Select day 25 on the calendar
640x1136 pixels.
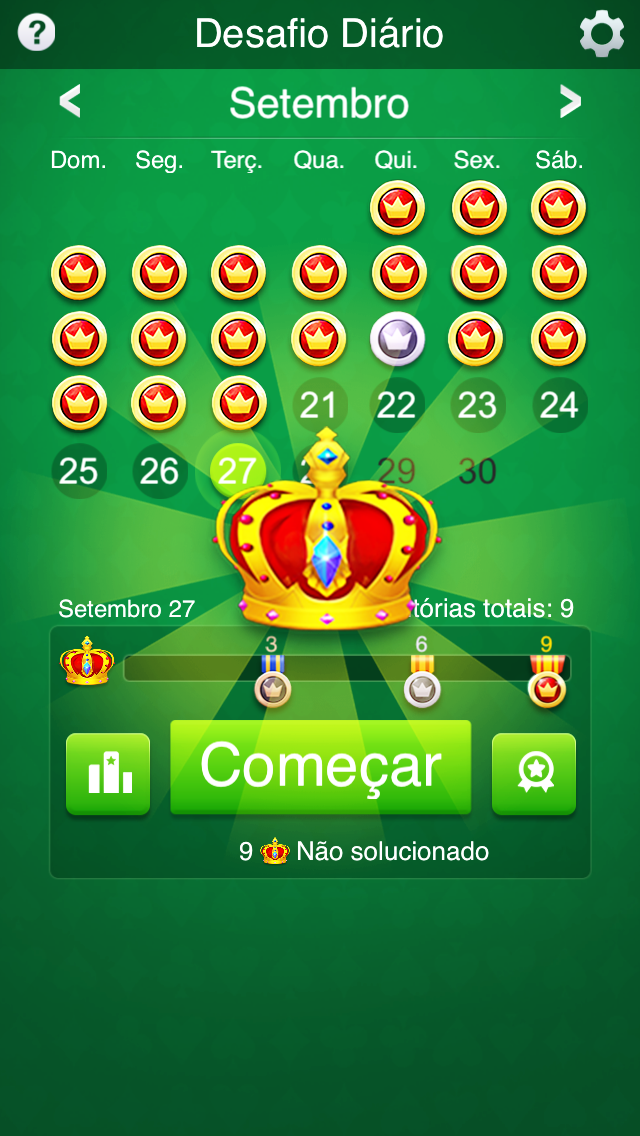79,471
